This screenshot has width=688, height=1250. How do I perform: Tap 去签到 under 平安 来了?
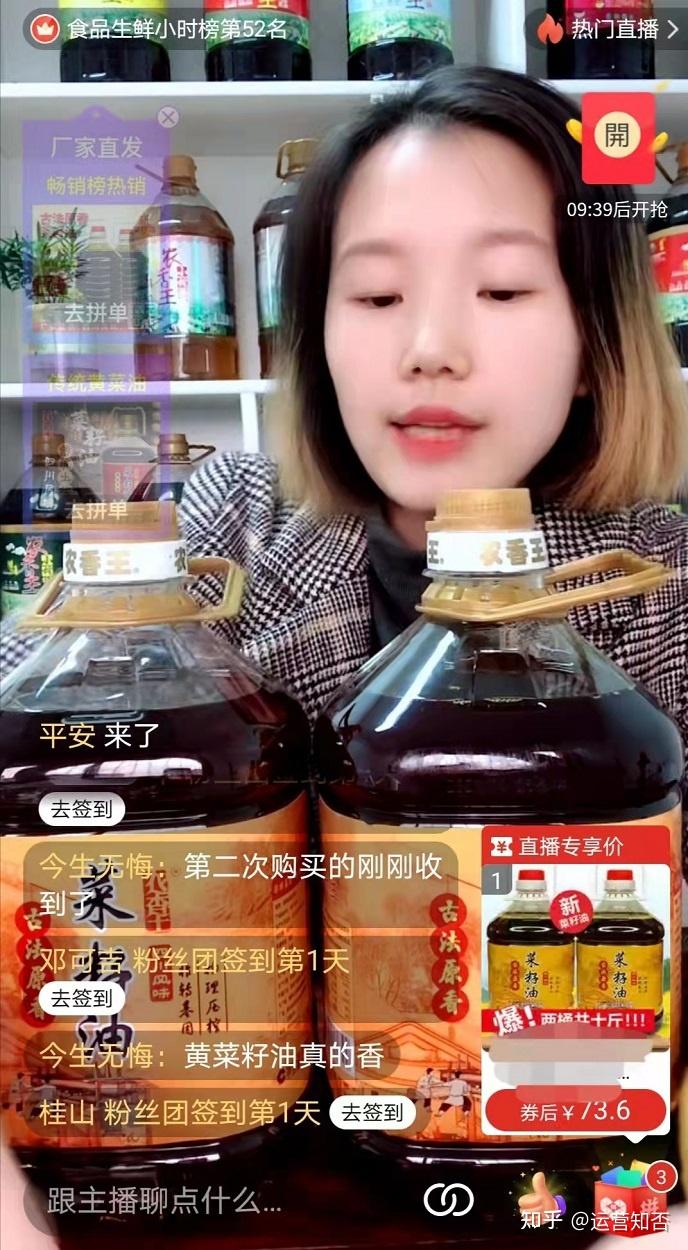[82, 809]
